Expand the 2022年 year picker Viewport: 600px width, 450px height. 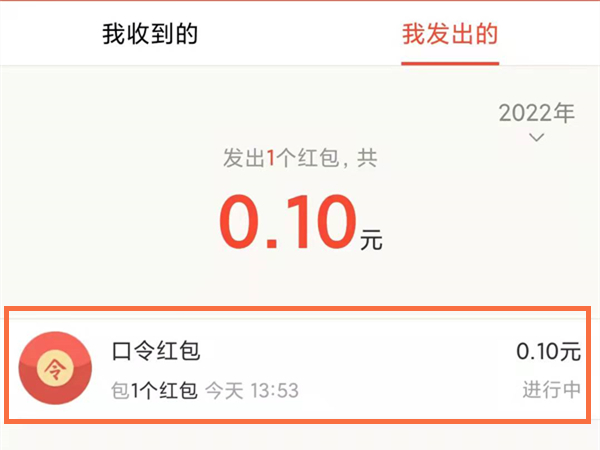(537, 122)
